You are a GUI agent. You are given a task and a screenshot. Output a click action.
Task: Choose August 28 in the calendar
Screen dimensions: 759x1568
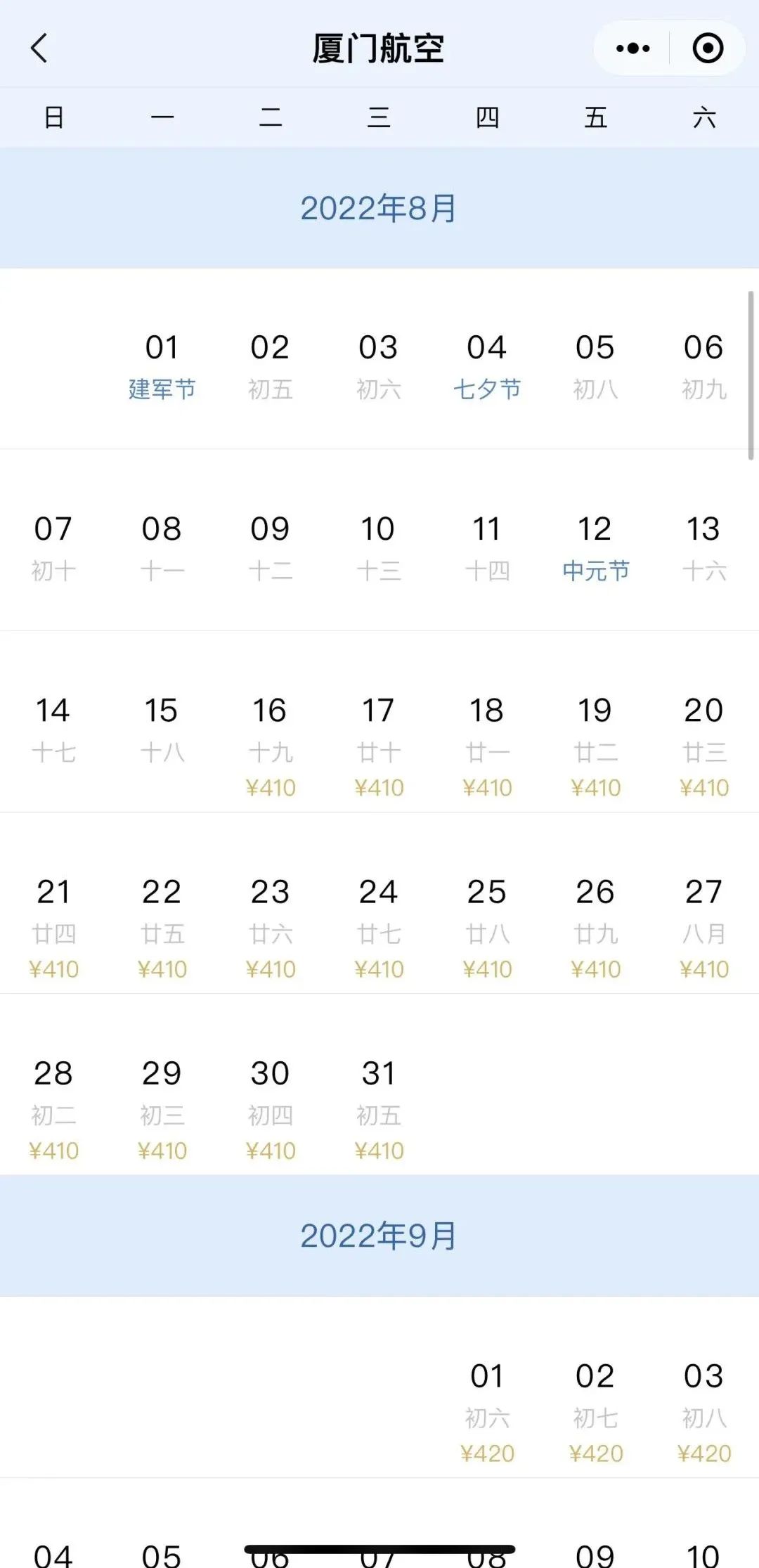click(54, 1110)
